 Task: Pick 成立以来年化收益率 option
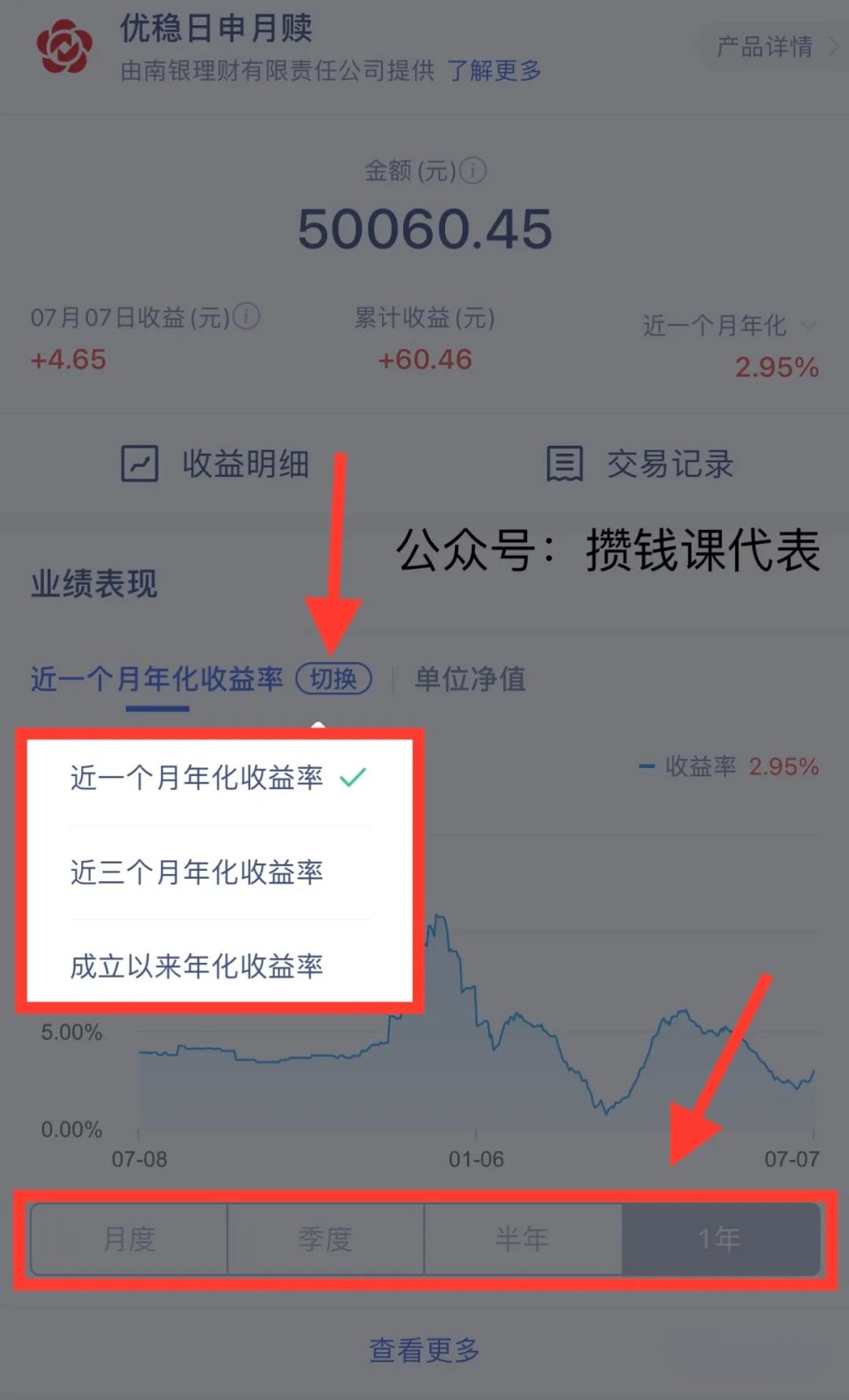197,966
